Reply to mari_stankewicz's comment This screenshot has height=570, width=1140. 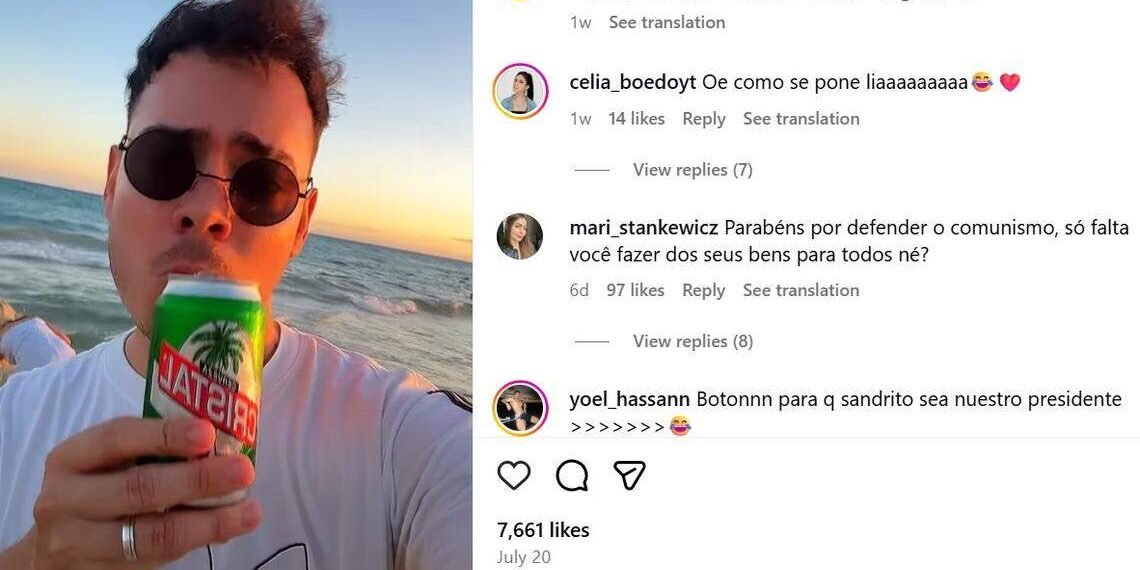click(703, 290)
